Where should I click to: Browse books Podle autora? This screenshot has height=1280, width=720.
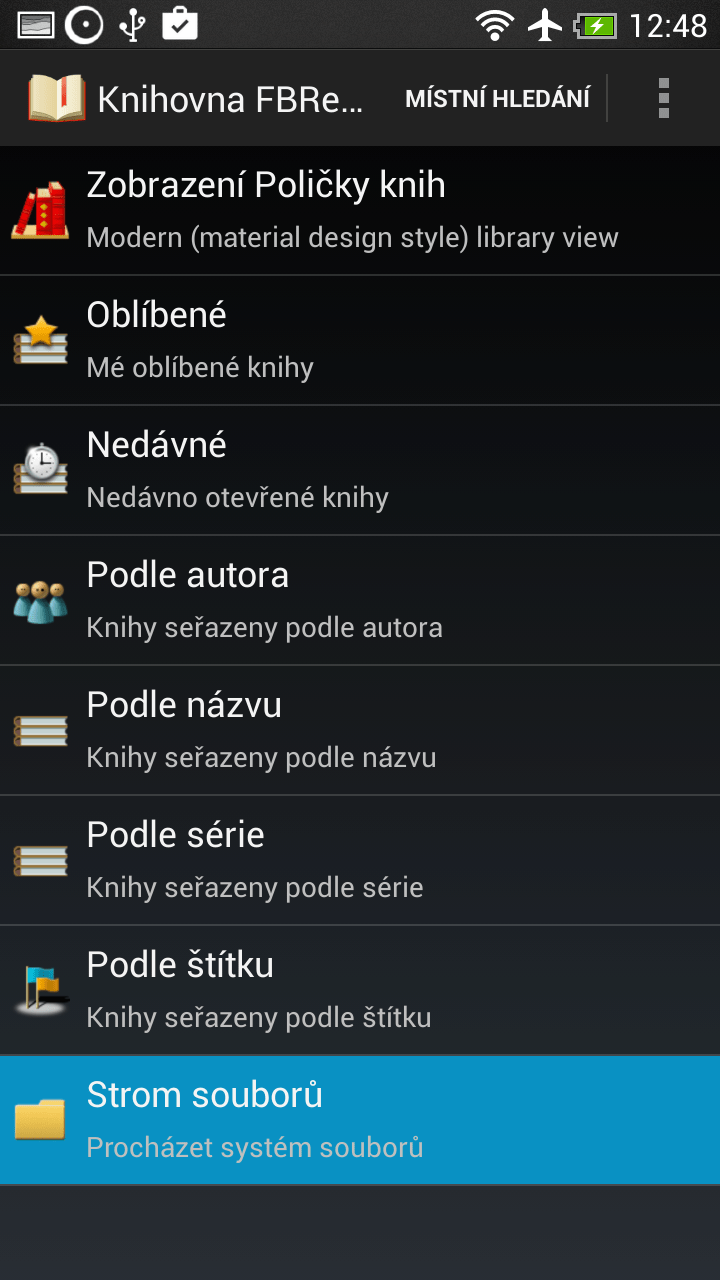(x=360, y=600)
